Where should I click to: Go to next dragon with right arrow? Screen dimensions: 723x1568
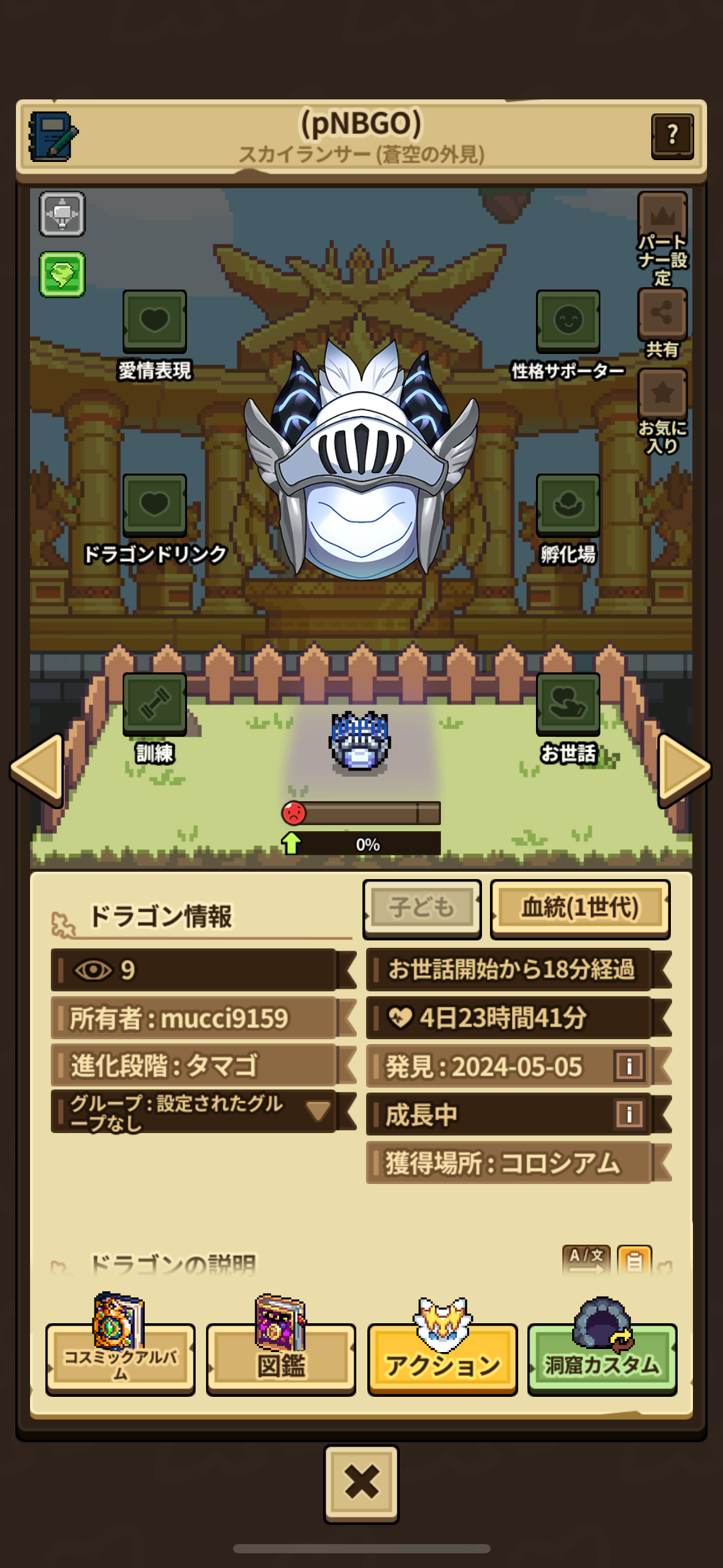coord(683,769)
